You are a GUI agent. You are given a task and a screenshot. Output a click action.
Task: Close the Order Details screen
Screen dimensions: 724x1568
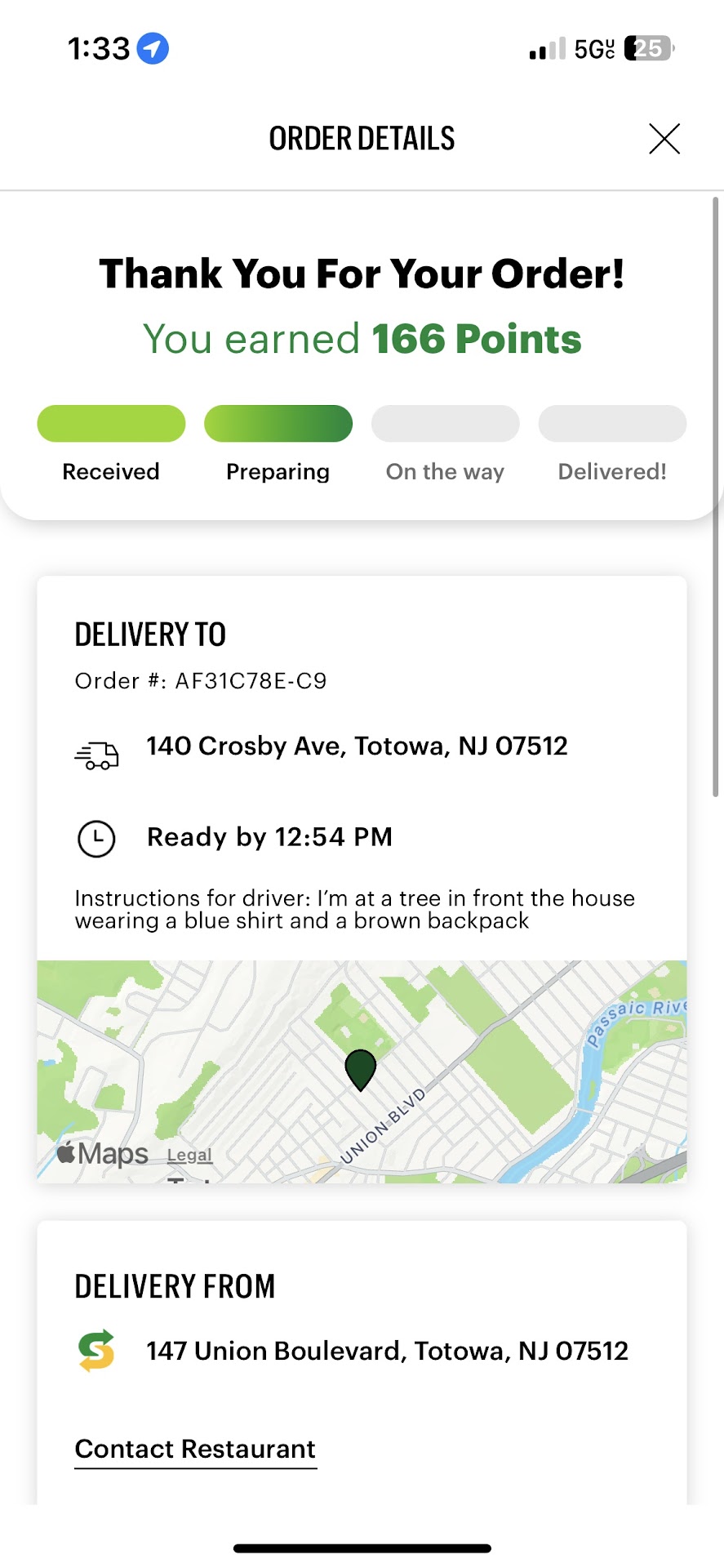pos(664,139)
